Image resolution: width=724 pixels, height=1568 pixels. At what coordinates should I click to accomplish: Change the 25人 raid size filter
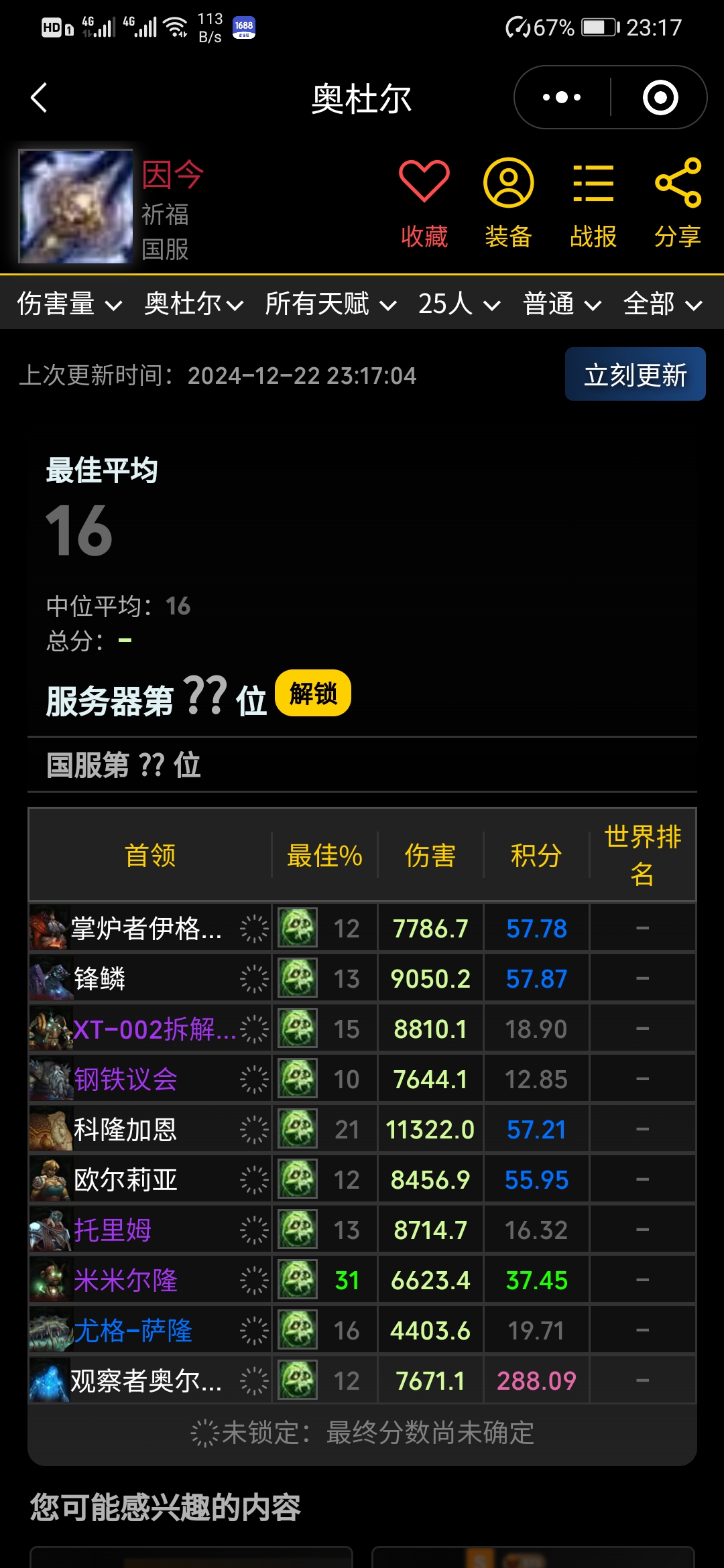pyautogui.click(x=459, y=304)
